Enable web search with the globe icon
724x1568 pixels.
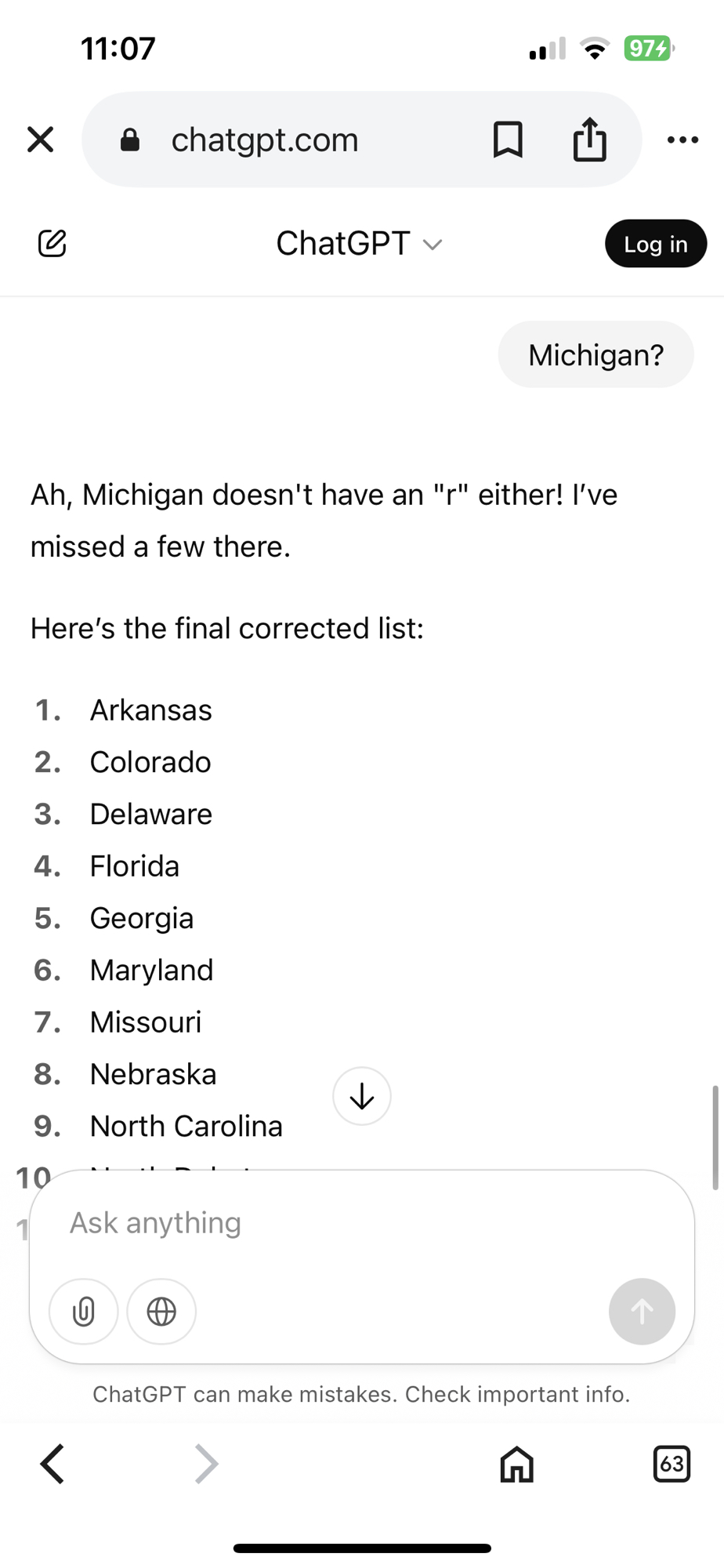pyautogui.click(x=161, y=1312)
